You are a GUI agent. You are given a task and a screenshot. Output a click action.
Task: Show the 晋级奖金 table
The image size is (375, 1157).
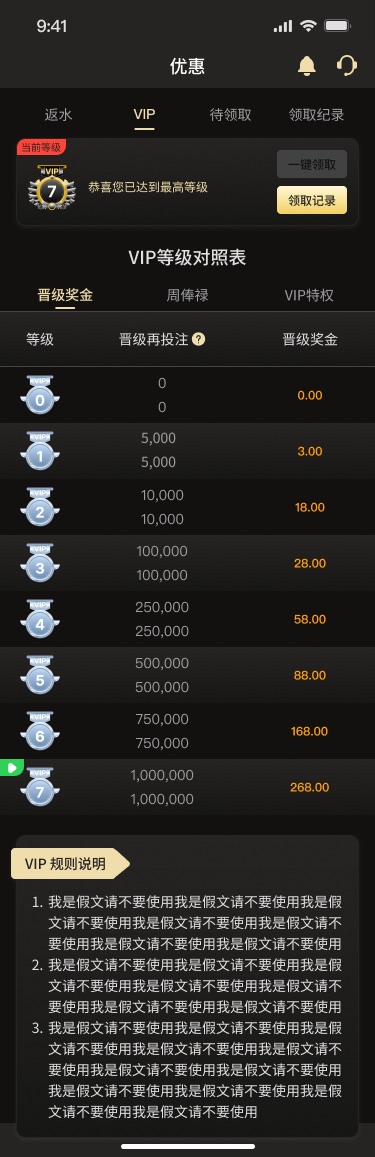coord(65,295)
